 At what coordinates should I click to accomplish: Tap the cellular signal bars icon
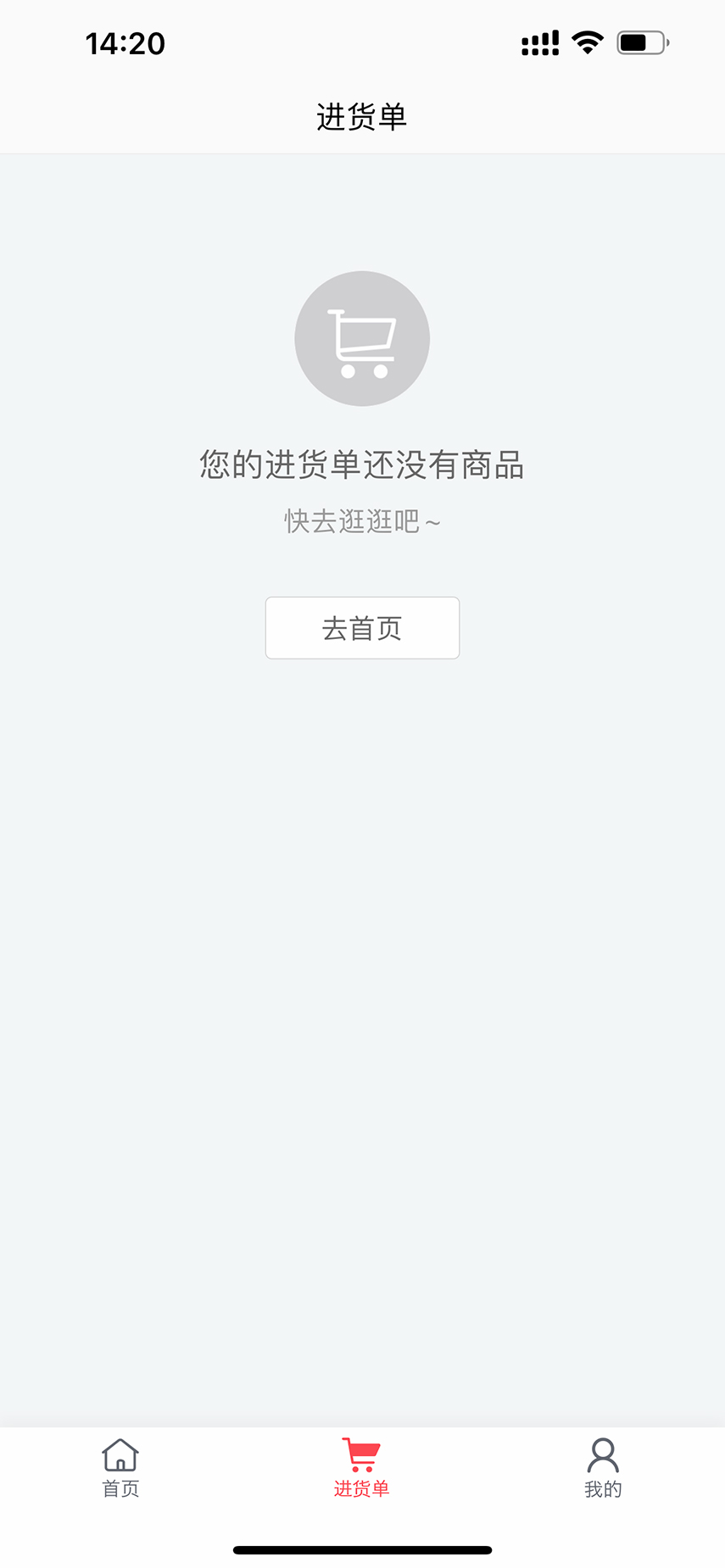point(538,41)
